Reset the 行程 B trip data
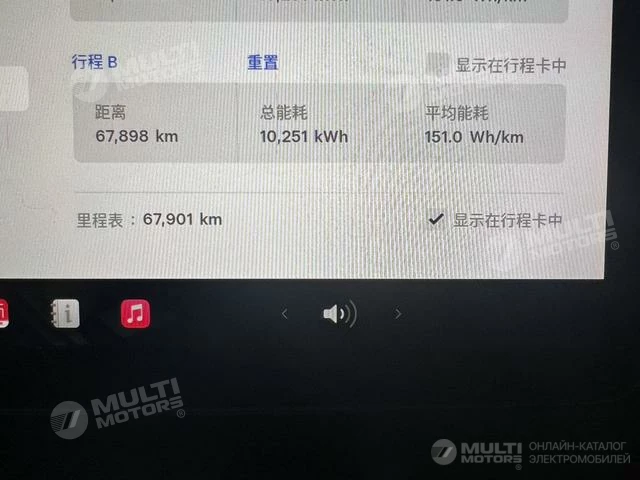The width and height of the screenshot is (640, 480). (263, 62)
